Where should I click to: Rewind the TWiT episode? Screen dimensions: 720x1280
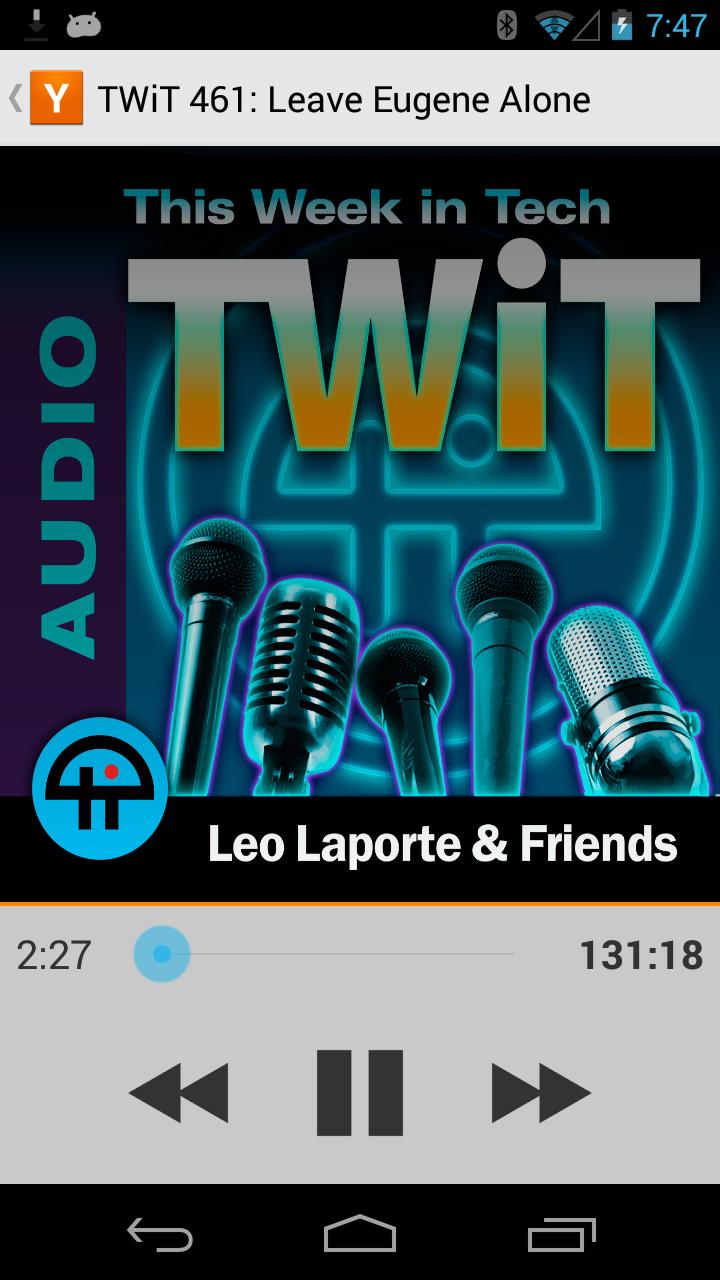click(x=179, y=1093)
